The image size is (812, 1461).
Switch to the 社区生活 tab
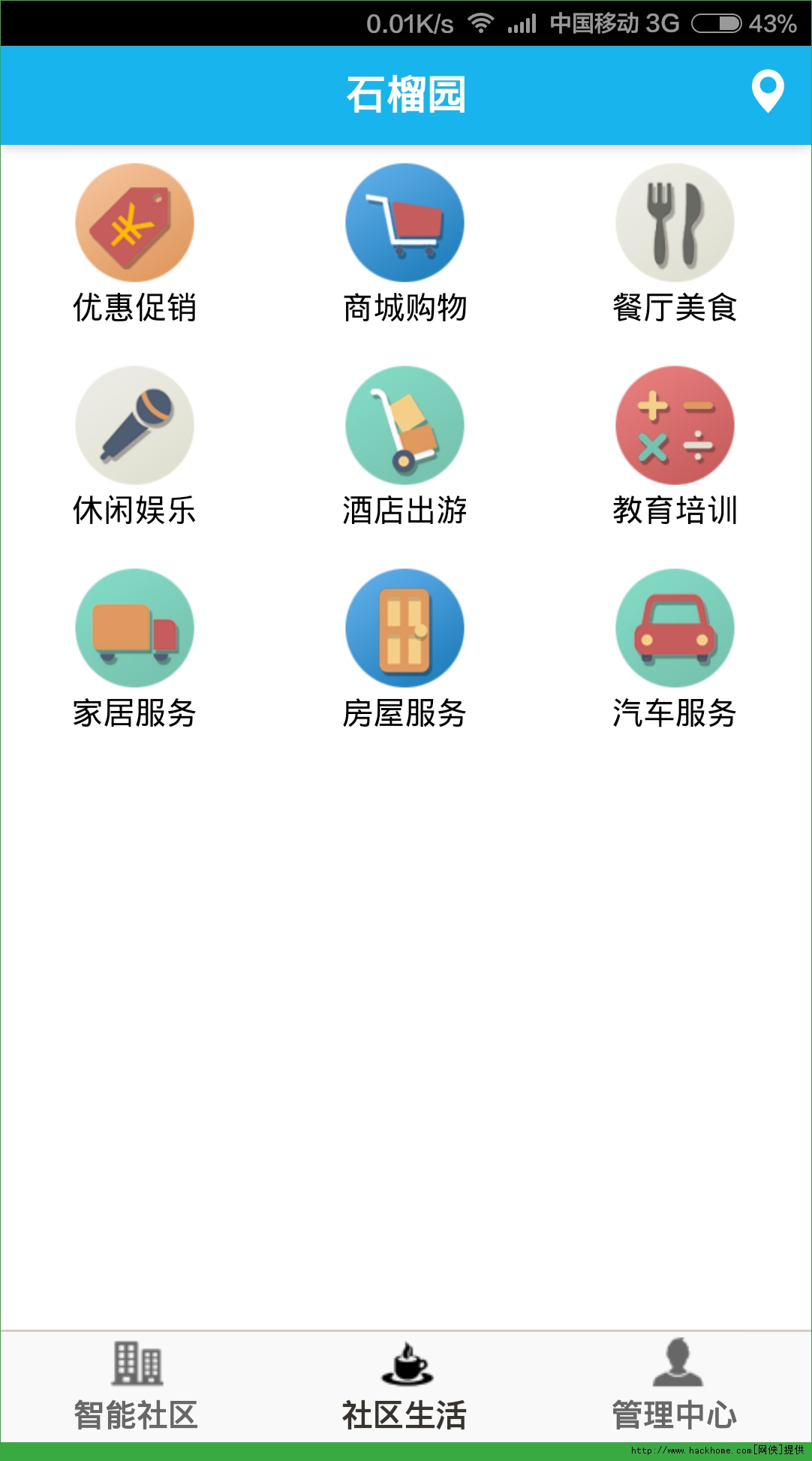click(405, 1386)
